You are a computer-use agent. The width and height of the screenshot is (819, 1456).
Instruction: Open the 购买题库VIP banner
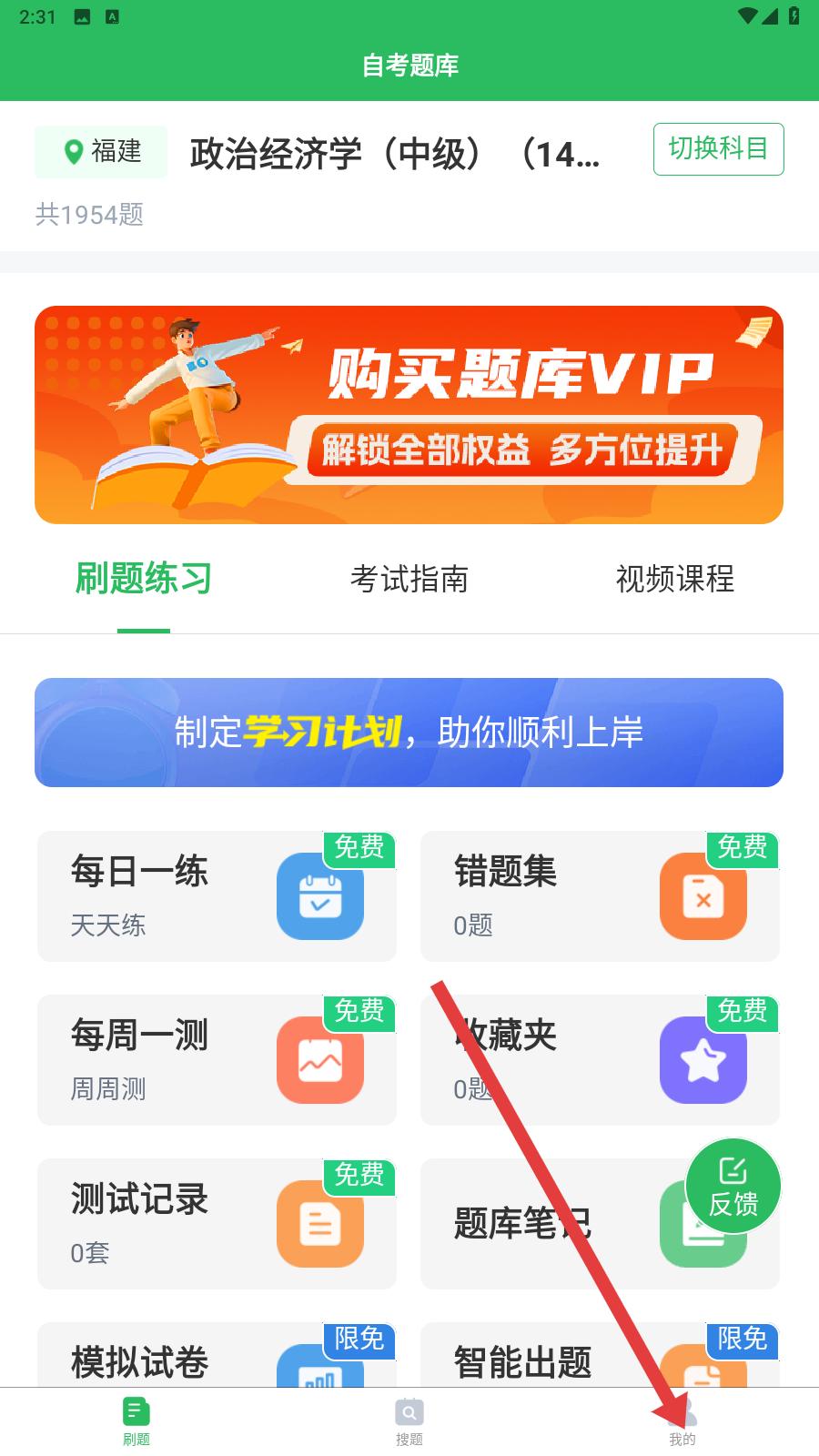(x=409, y=415)
